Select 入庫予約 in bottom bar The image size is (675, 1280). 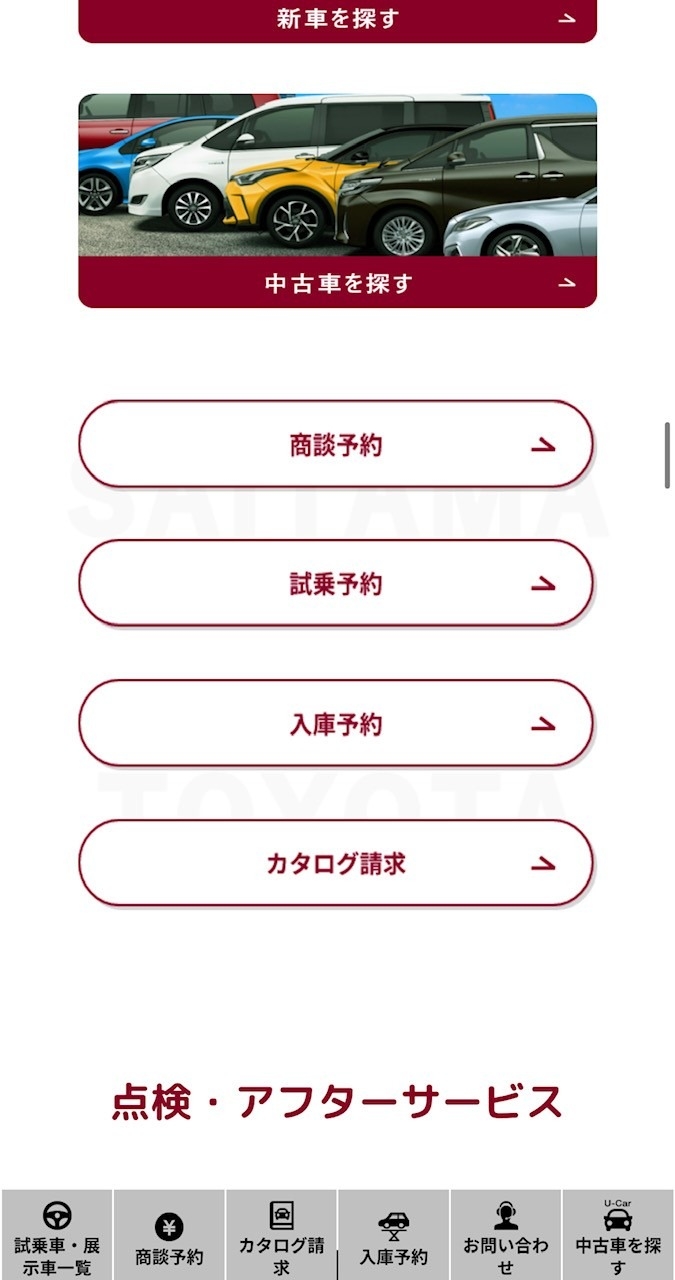pos(393,1236)
